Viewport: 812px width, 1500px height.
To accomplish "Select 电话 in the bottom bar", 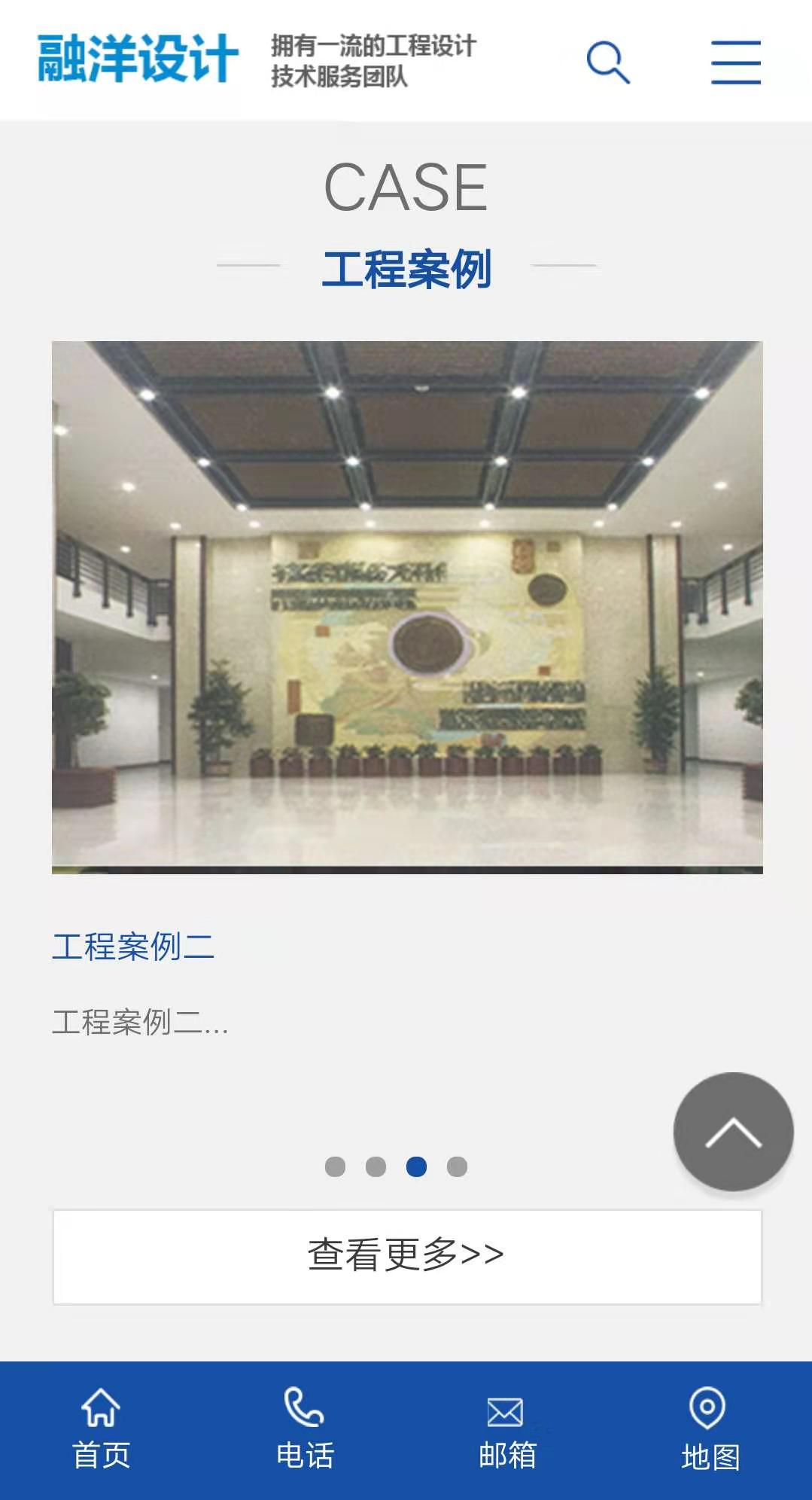I will [305, 1429].
